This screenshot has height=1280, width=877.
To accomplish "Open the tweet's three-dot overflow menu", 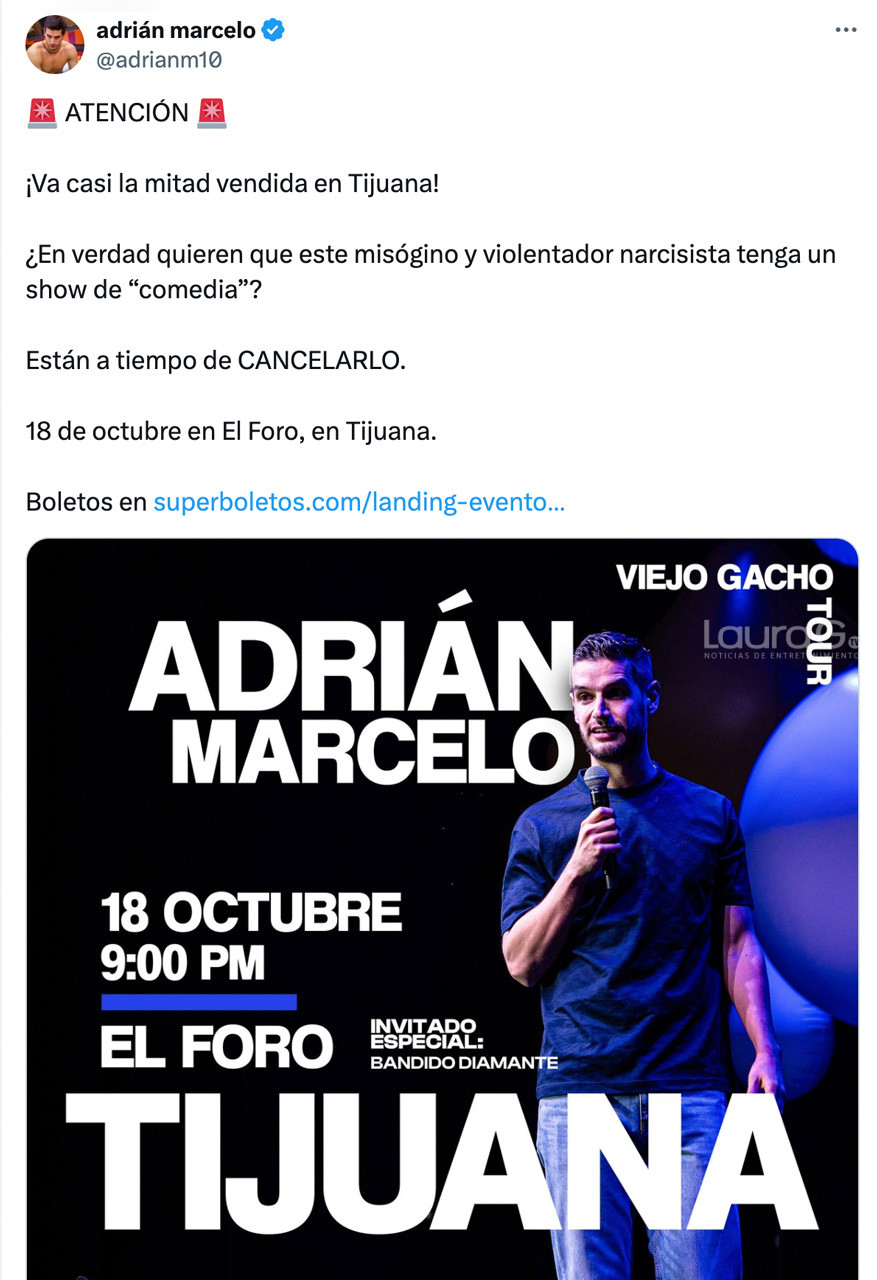I will [846, 31].
